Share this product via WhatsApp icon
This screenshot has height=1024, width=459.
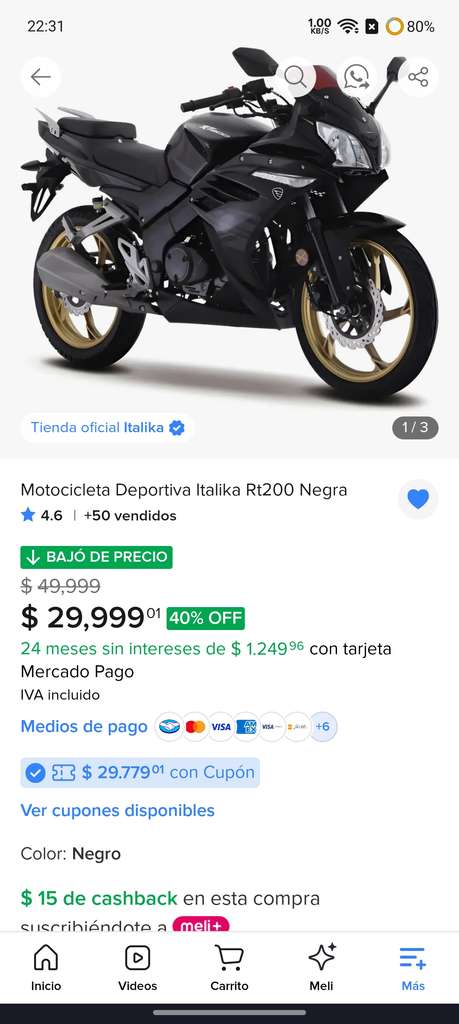coord(357,77)
